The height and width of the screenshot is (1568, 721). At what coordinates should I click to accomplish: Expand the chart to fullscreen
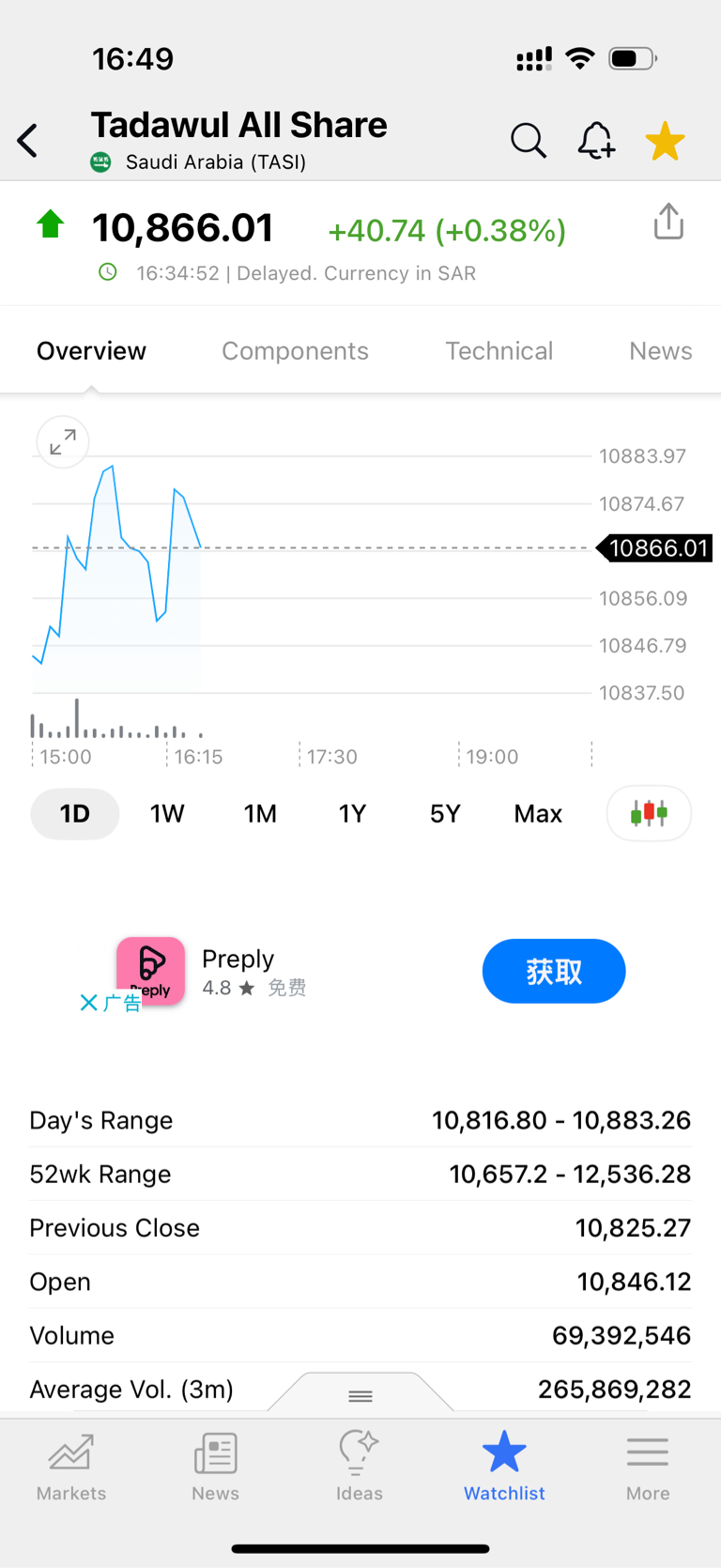(x=62, y=441)
